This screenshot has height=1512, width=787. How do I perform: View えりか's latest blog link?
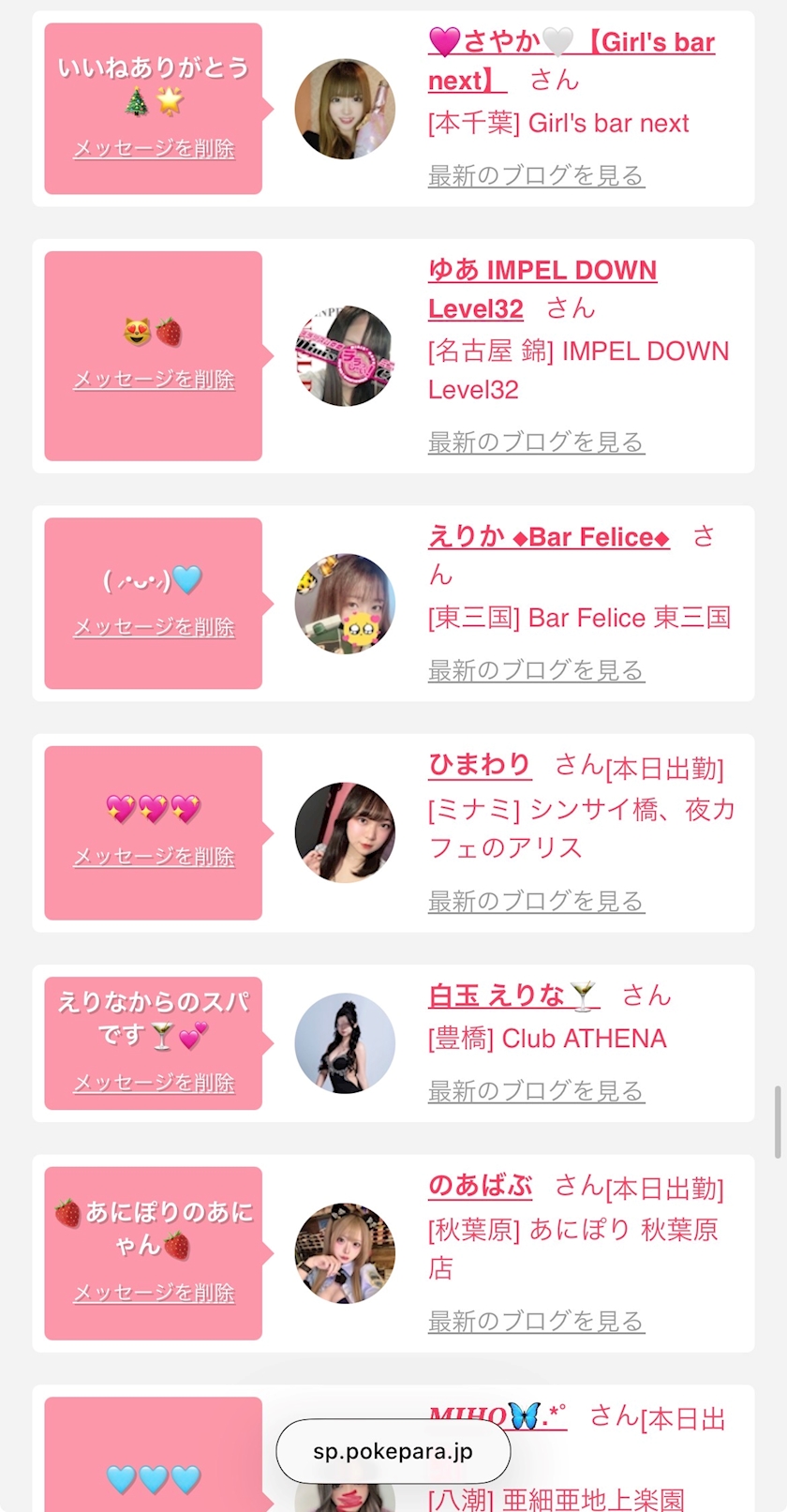click(536, 670)
